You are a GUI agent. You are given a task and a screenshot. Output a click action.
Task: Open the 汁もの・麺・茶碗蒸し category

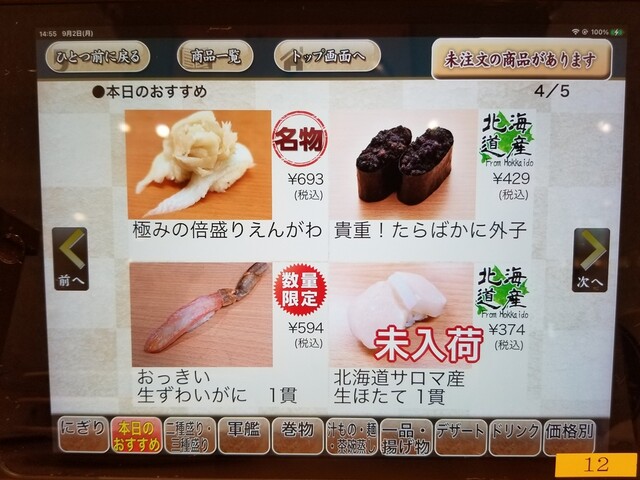coord(352,436)
